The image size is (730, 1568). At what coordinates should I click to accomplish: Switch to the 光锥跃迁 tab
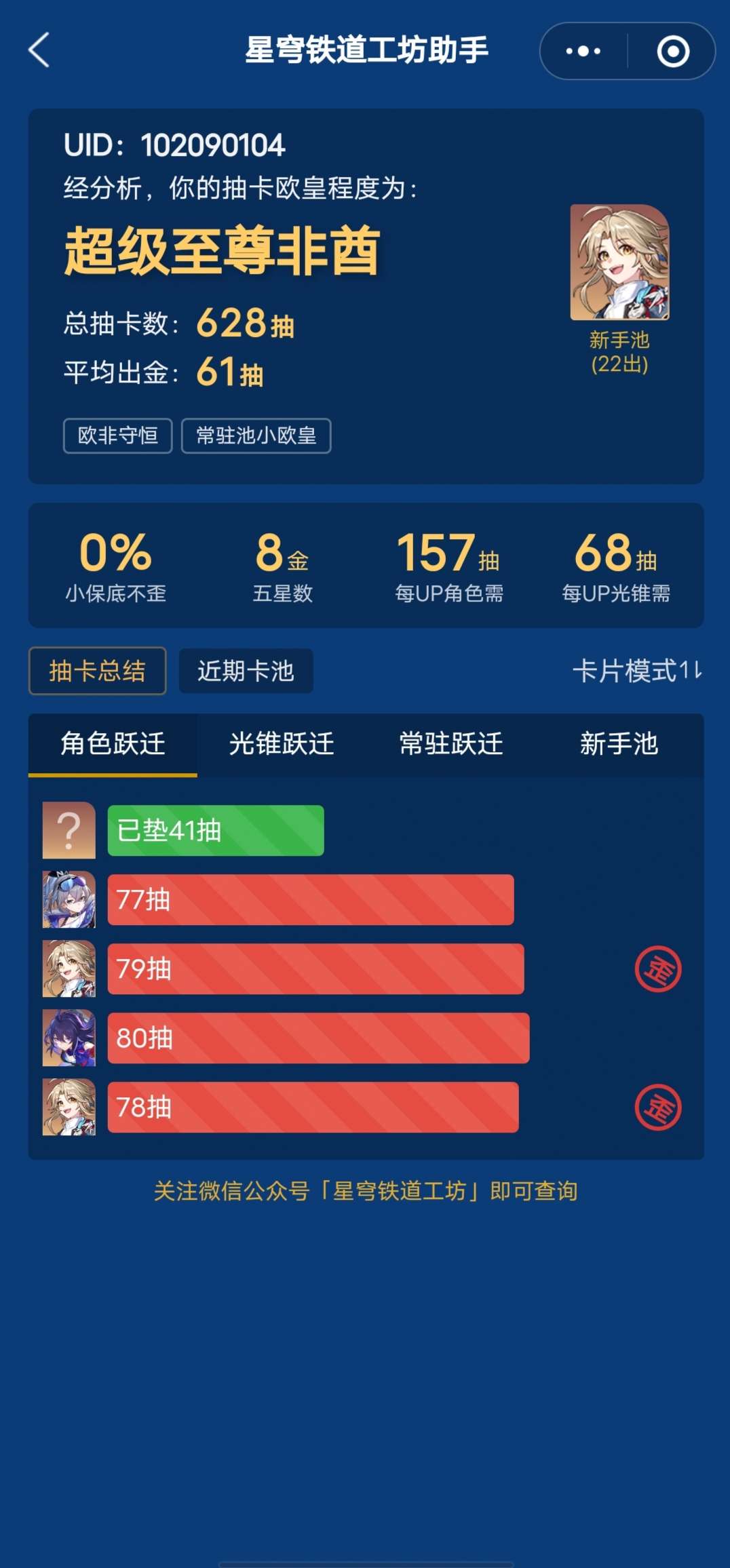click(281, 744)
